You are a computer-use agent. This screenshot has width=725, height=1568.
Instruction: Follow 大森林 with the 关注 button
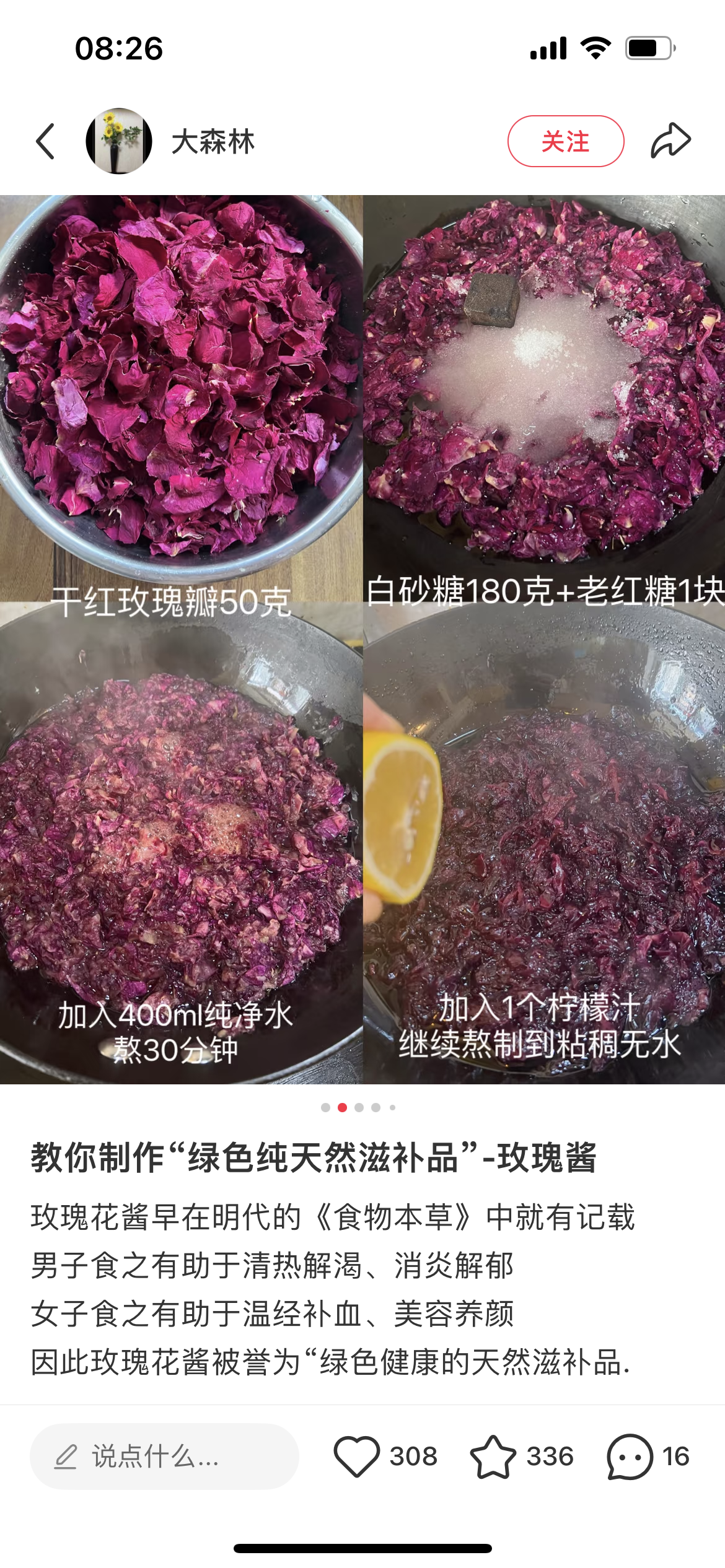tap(565, 141)
